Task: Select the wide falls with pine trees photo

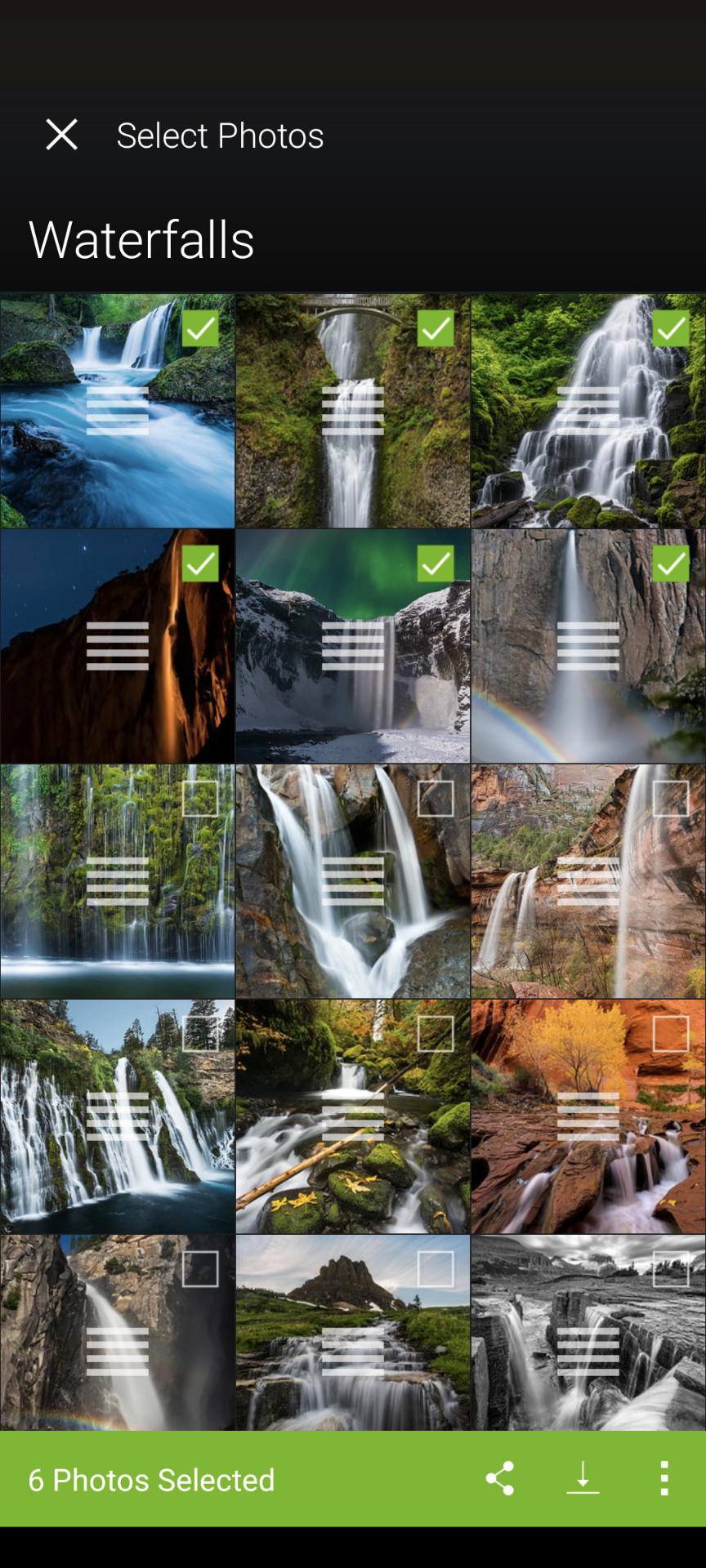Action: [x=200, y=1034]
